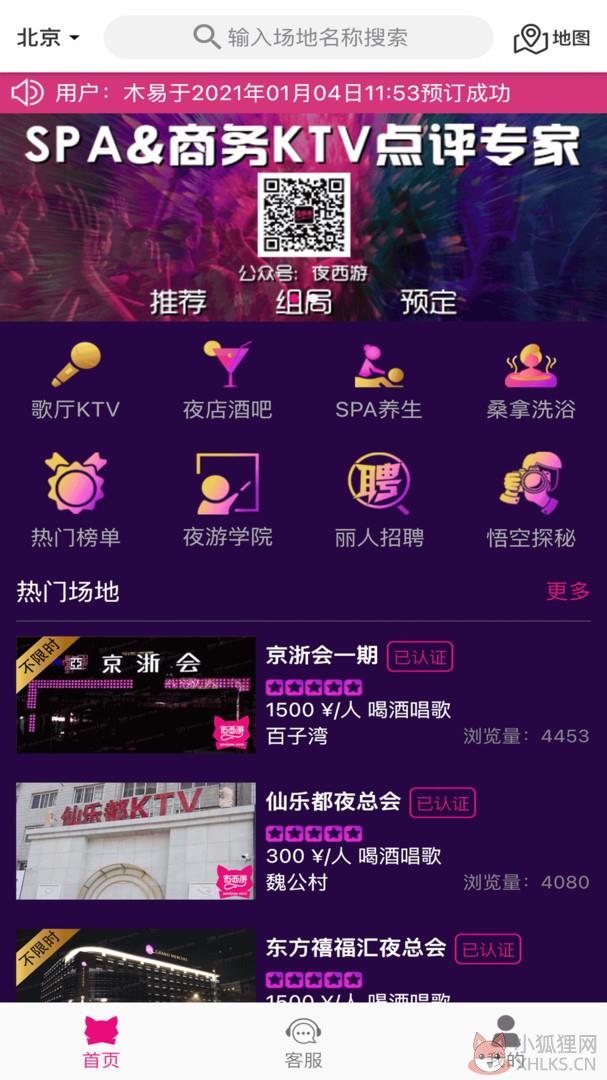
Task: Open the 东方禧福汇夜总会 venue card
Action: 303,966
